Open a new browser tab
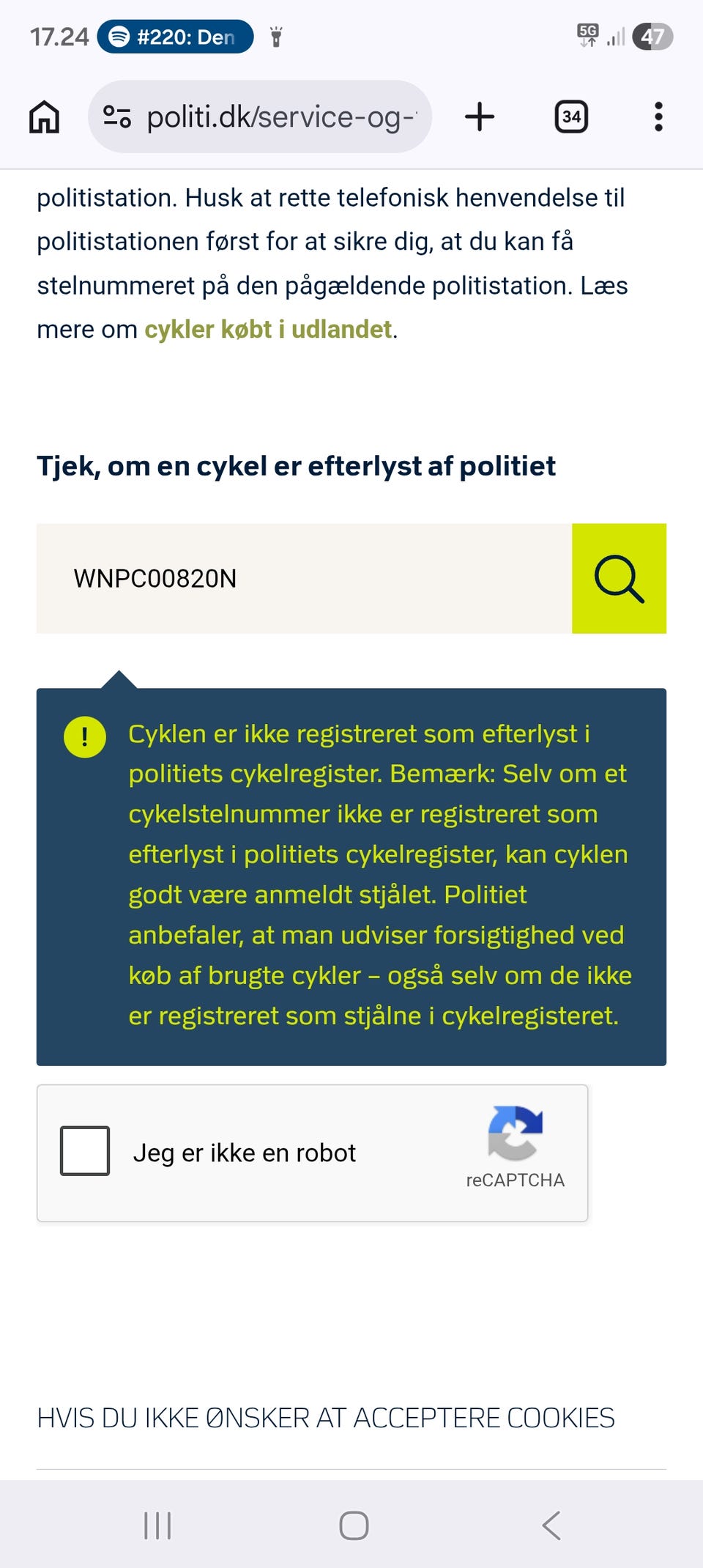The width and height of the screenshot is (703, 1568). pyautogui.click(x=480, y=117)
